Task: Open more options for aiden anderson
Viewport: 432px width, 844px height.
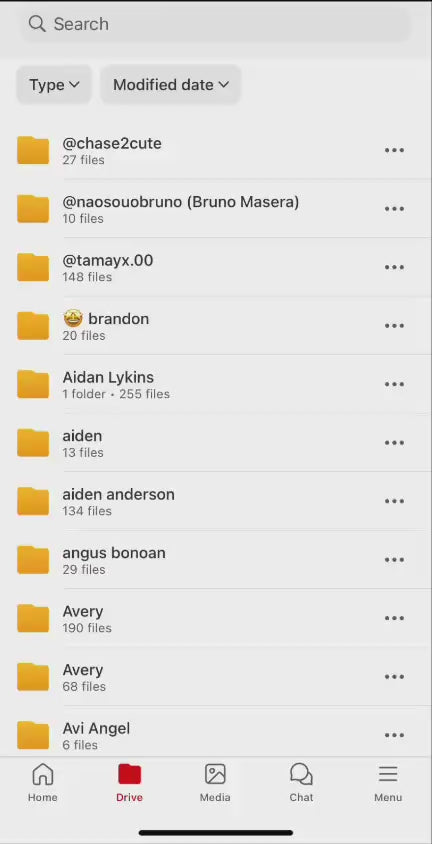Action: coord(394,501)
